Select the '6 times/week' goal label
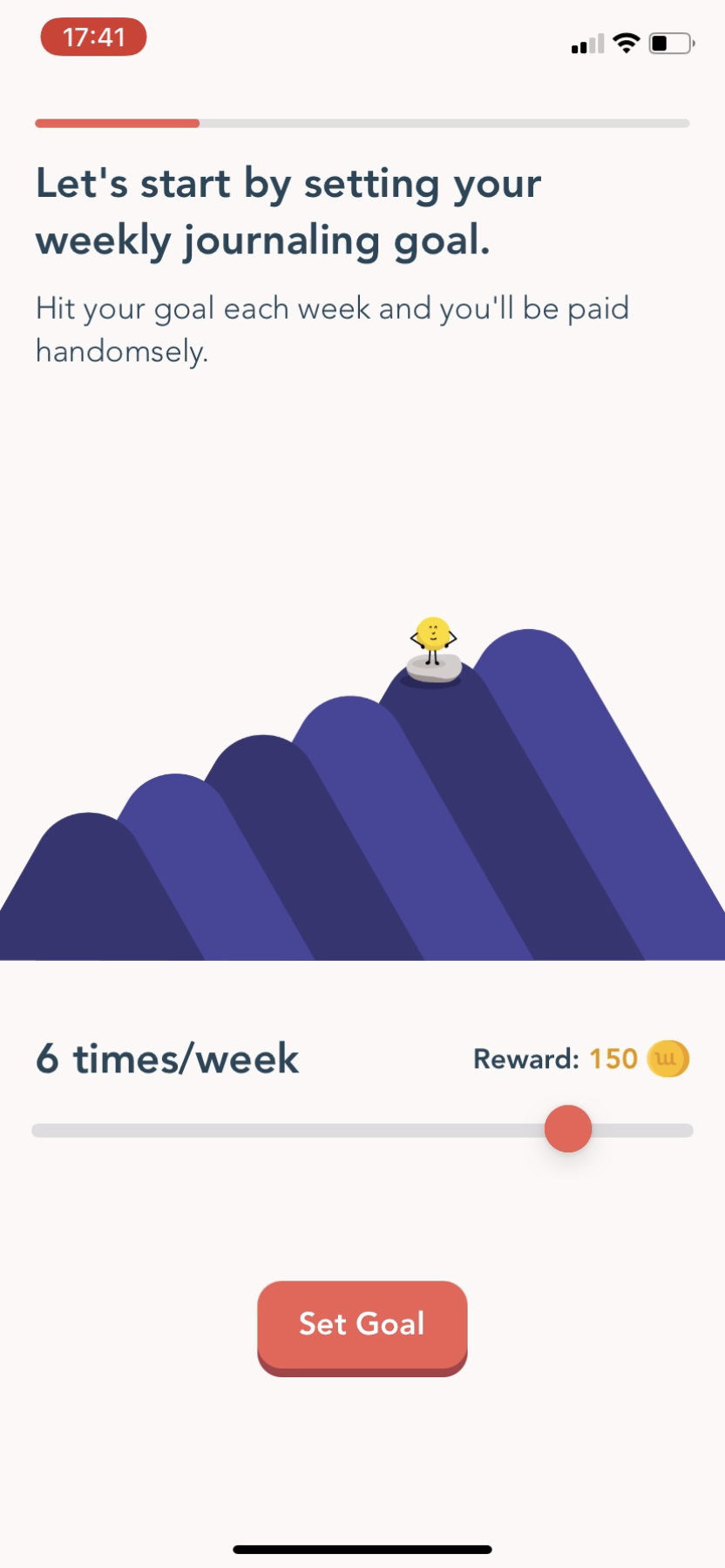 [166, 1058]
